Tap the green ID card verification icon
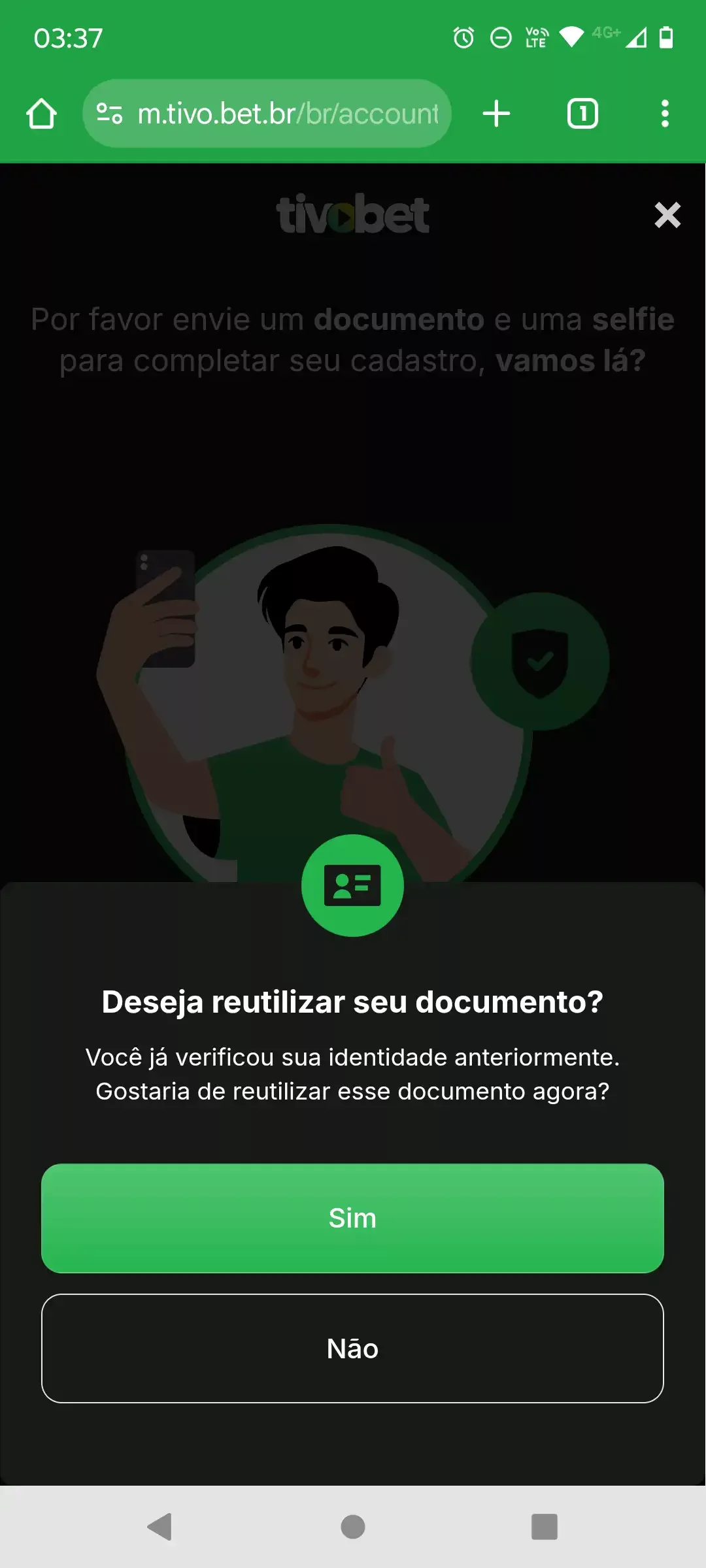Image resolution: width=706 pixels, height=1568 pixels. pyautogui.click(x=352, y=884)
